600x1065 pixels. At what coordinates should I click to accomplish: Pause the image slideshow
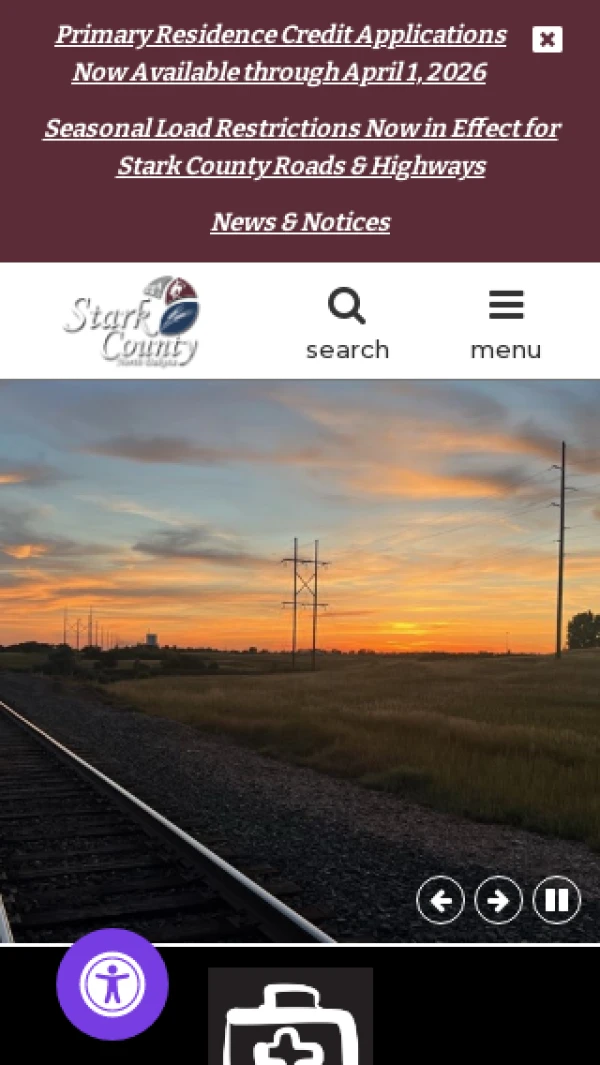tap(556, 901)
